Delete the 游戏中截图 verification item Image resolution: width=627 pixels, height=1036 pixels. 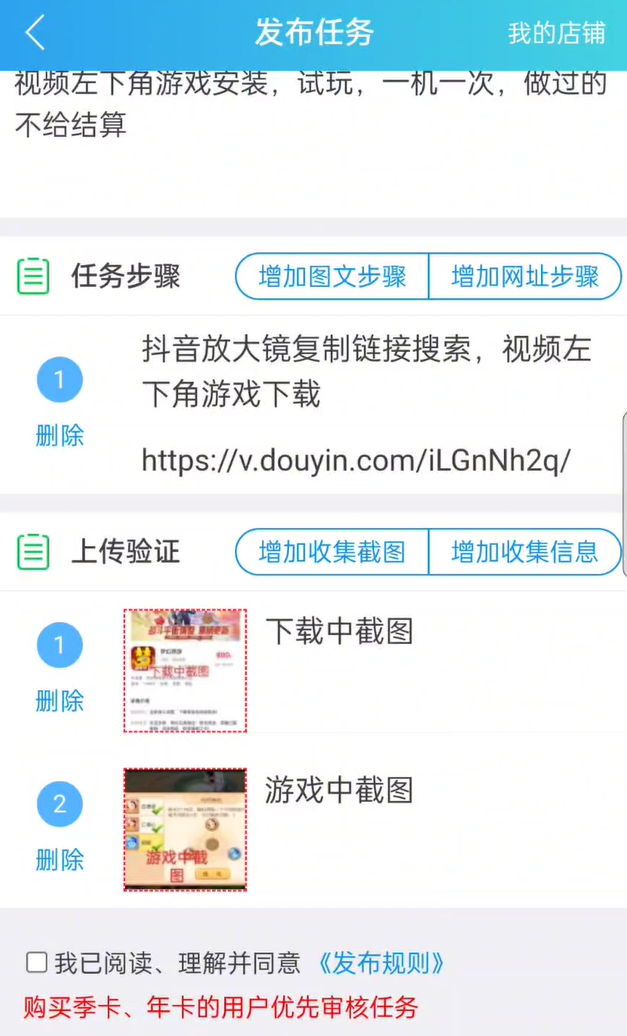pyautogui.click(x=59, y=859)
